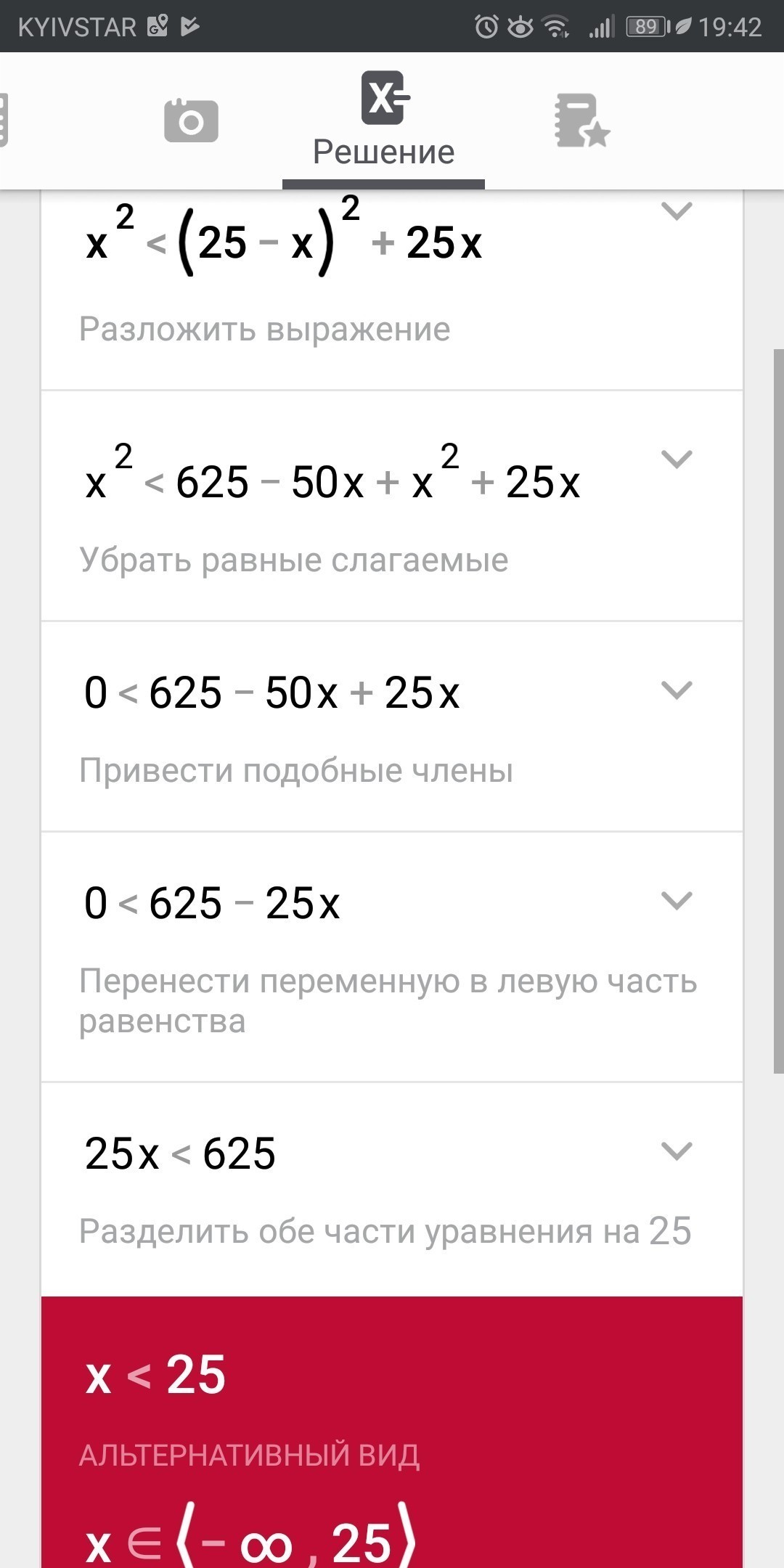Open the notebook favorites tab
The width and height of the screenshot is (784, 1568).
(x=581, y=121)
